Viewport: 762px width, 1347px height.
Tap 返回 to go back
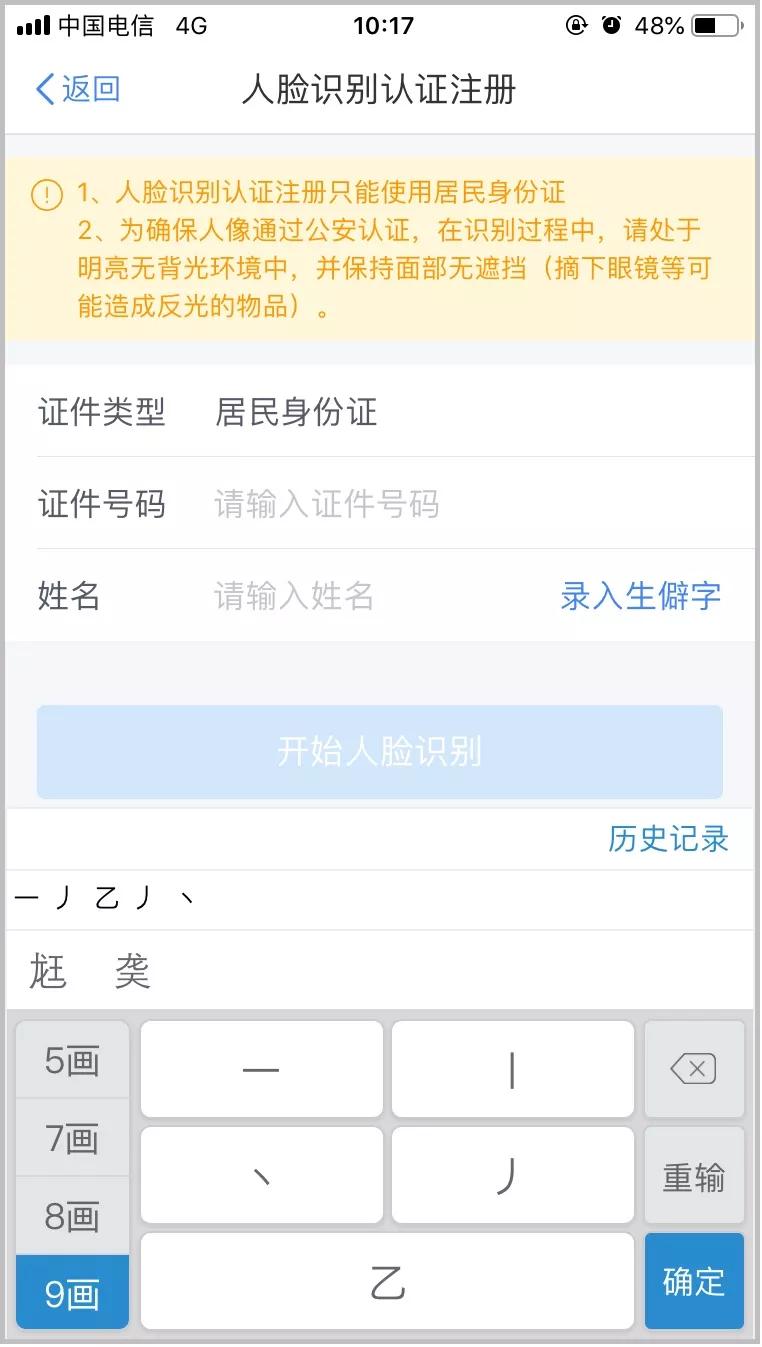click(76, 90)
